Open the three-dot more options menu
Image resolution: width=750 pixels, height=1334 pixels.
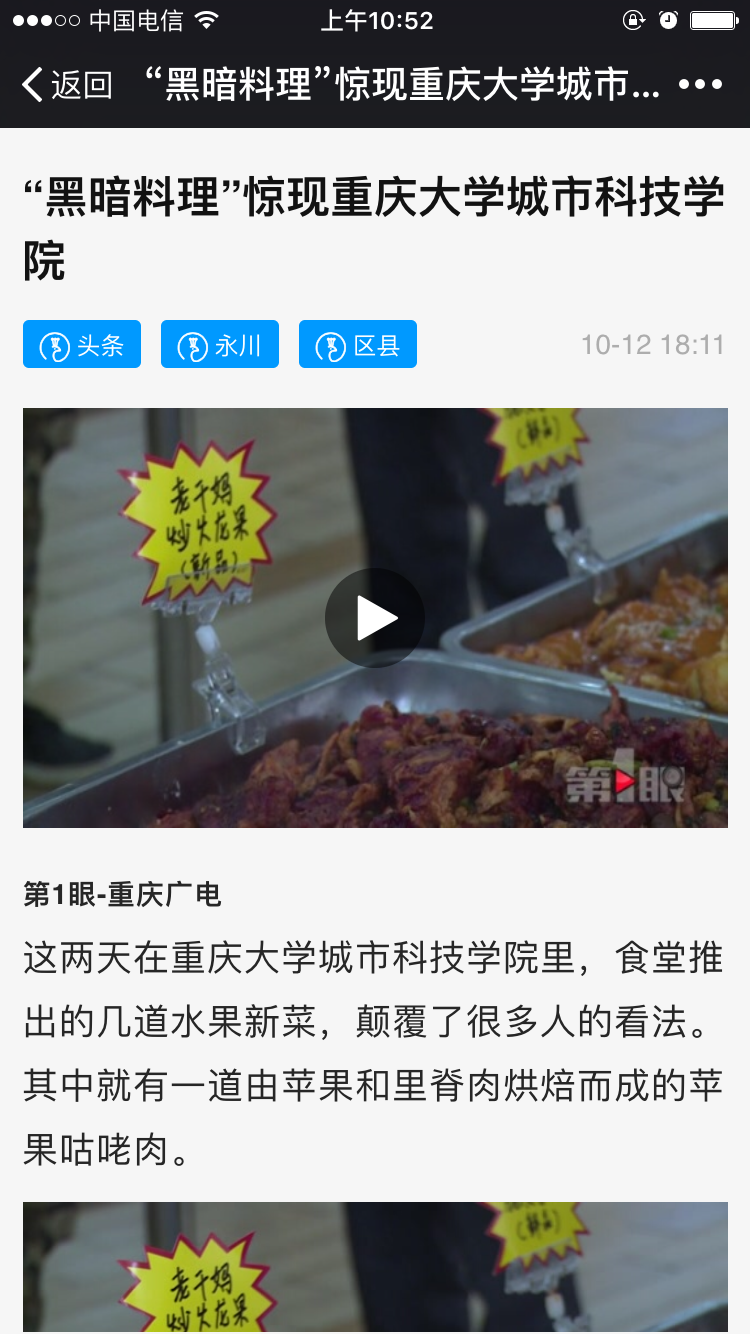coord(700,85)
